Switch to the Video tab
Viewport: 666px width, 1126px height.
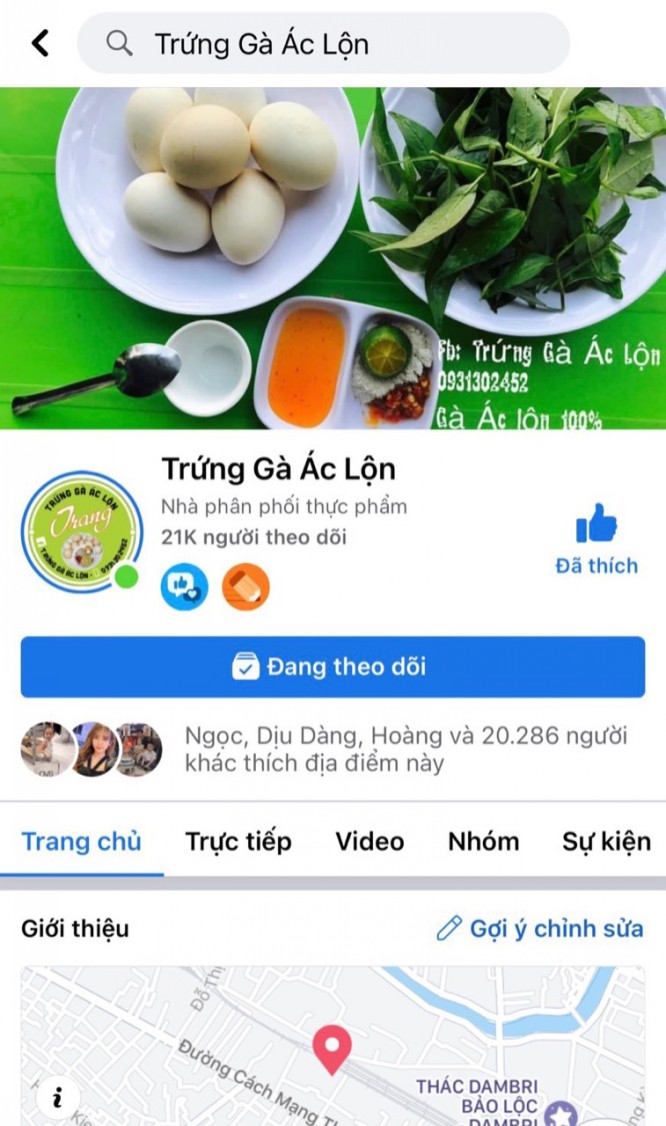coord(370,841)
